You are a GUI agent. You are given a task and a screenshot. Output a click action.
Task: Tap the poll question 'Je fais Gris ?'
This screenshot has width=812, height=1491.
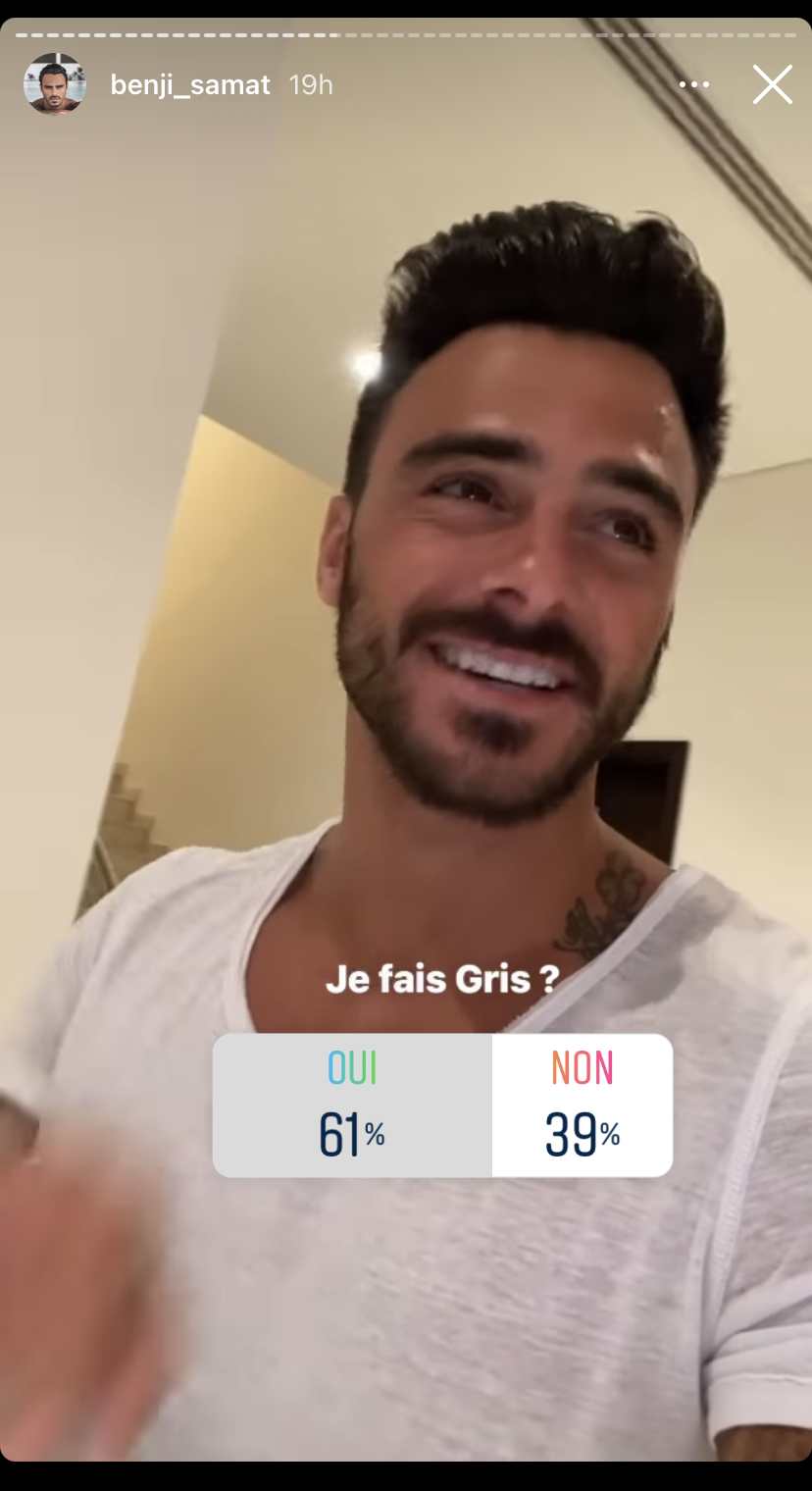click(x=441, y=977)
